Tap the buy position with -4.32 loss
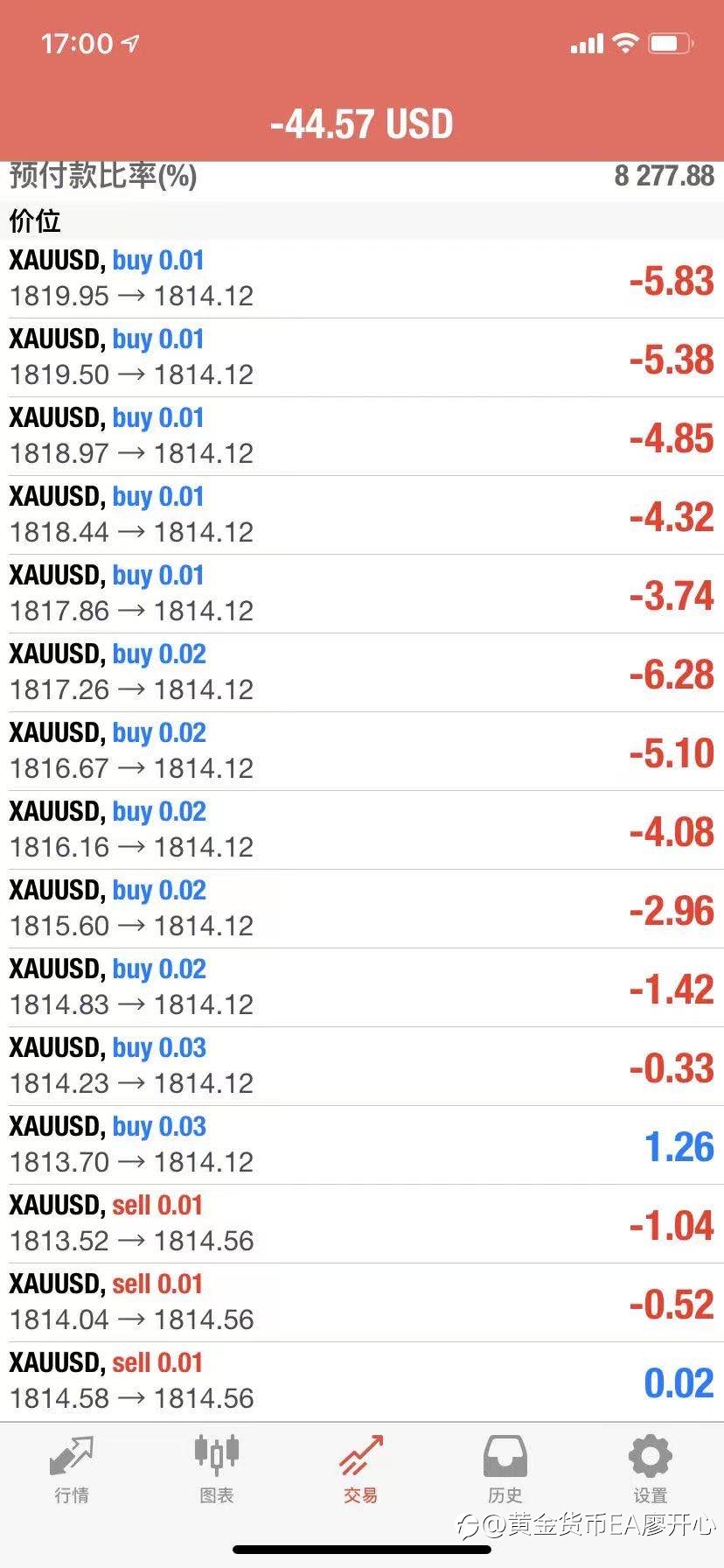 [x=362, y=515]
